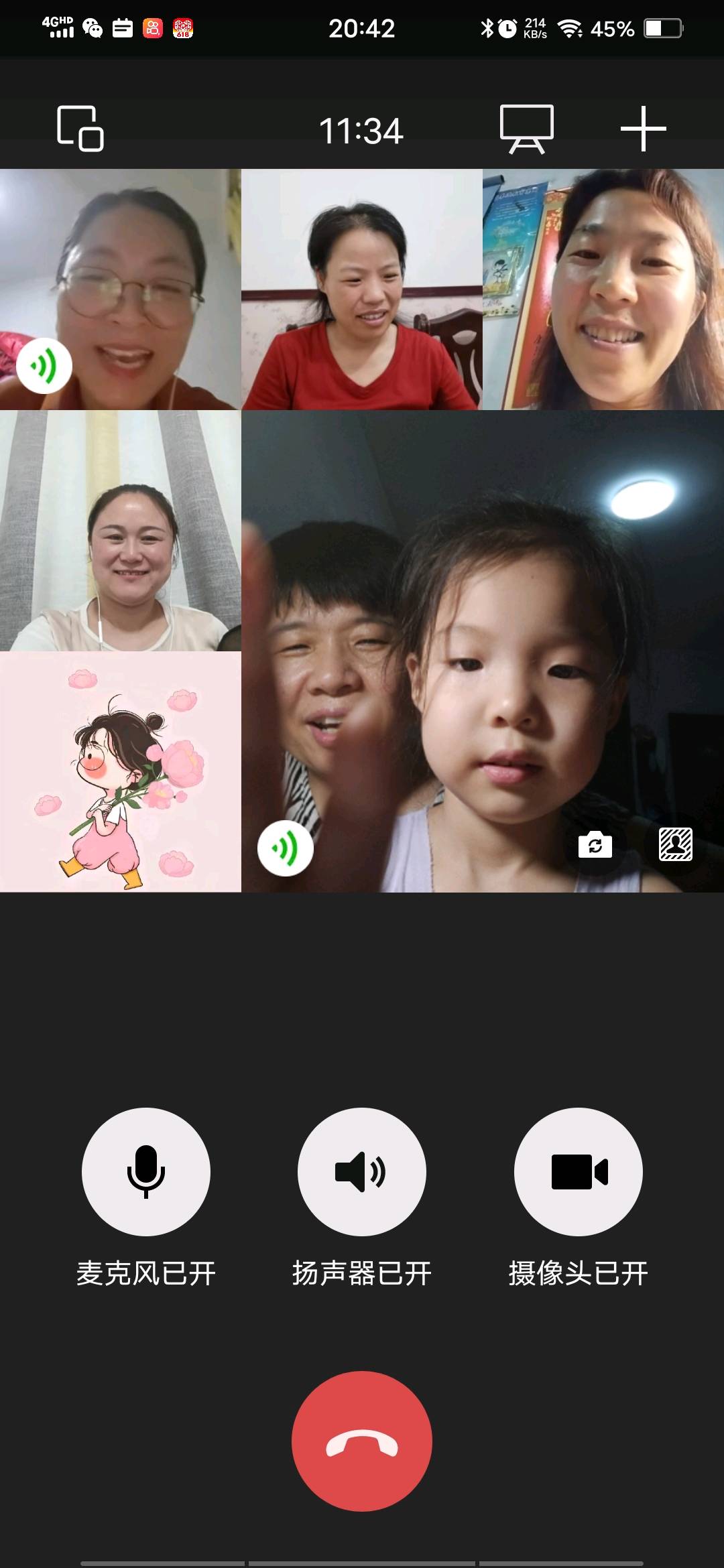Viewport: 724px width, 1568px height.
Task: Minimize the call to a floating window
Action: [80, 129]
